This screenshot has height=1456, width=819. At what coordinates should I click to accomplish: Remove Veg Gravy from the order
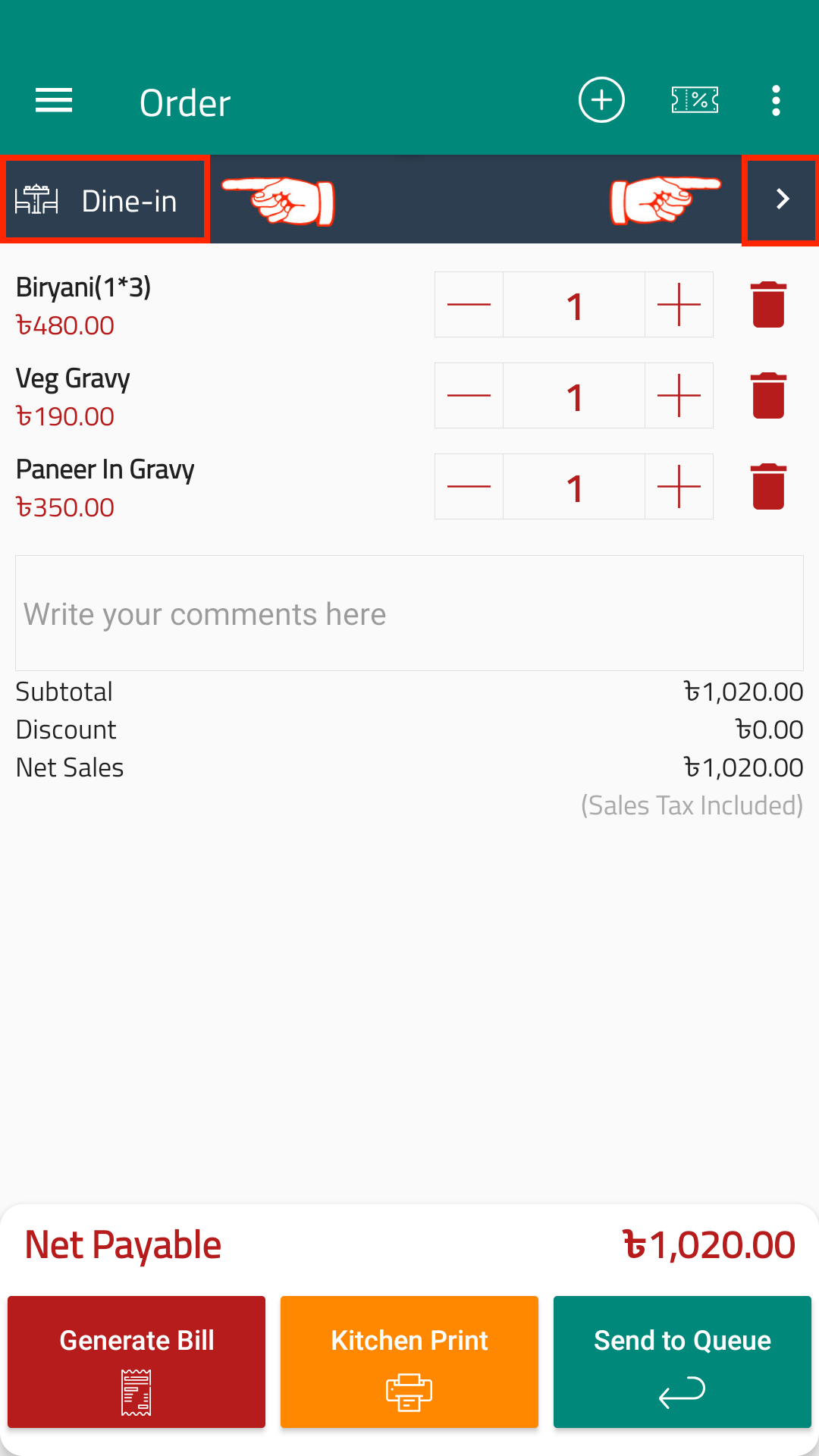click(x=768, y=395)
